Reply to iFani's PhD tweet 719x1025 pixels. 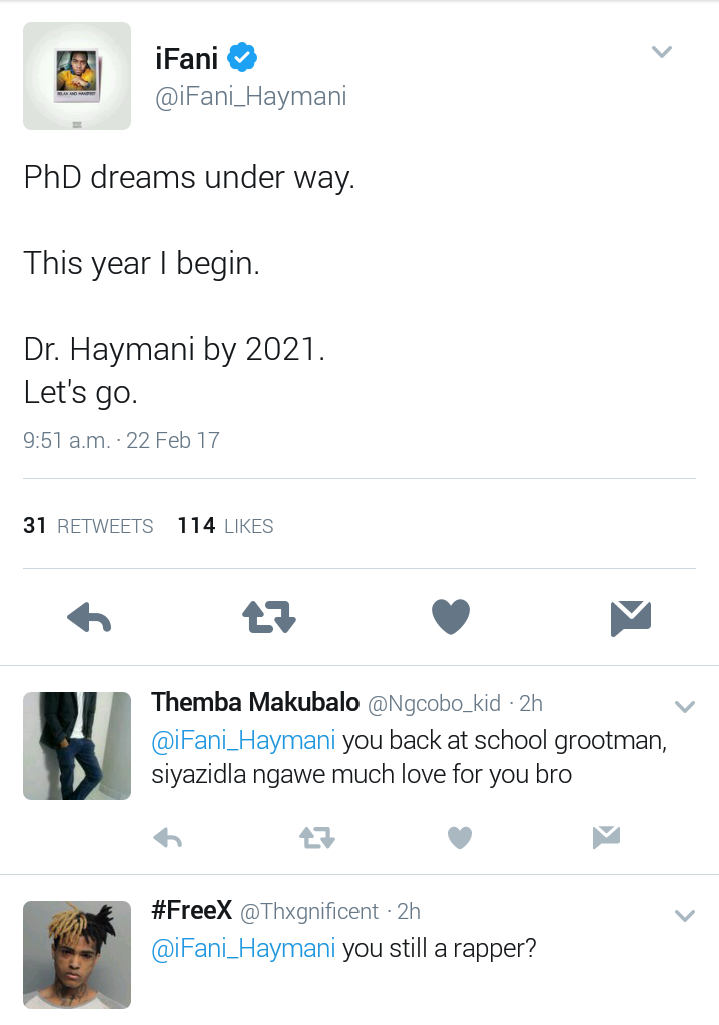89,617
